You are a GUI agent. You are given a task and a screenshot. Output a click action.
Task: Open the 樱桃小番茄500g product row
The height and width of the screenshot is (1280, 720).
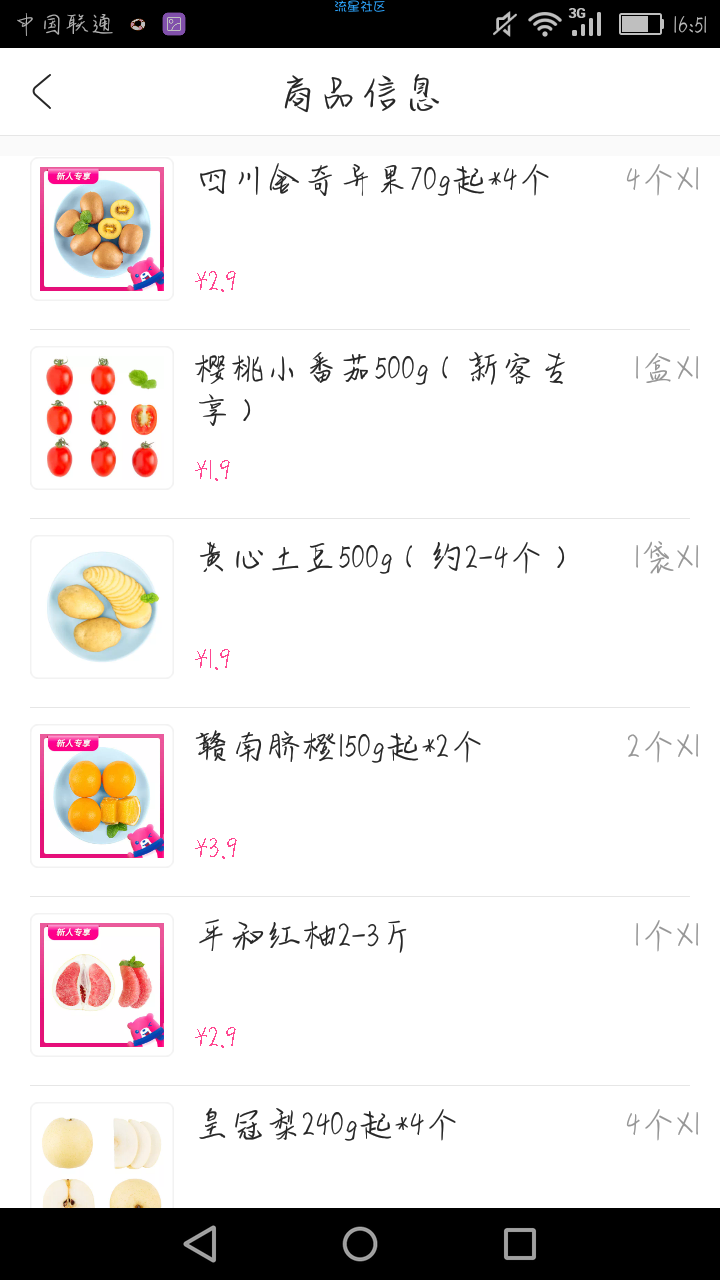(360, 424)
